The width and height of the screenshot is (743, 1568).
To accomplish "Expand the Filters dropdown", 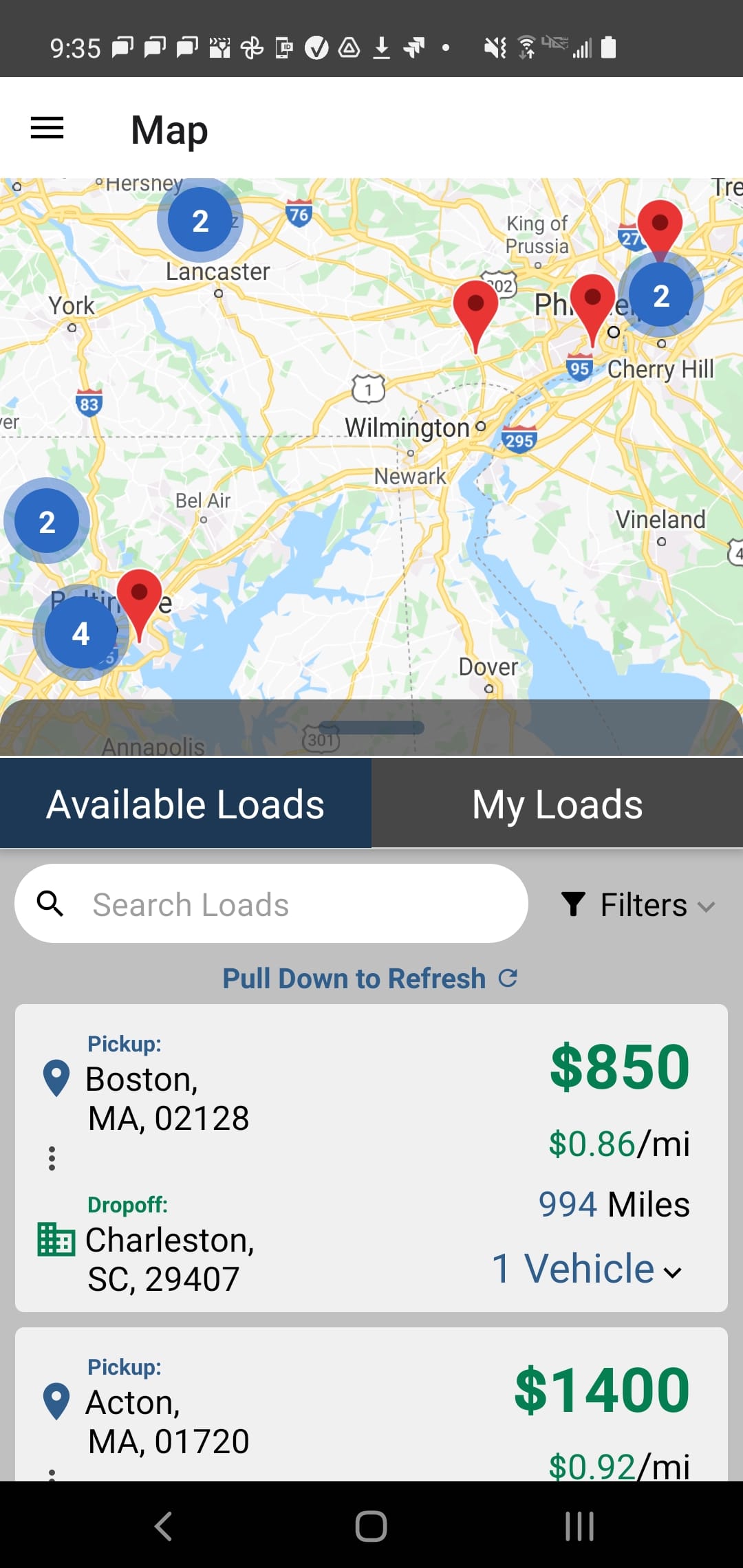I will [x=638, y=905].
